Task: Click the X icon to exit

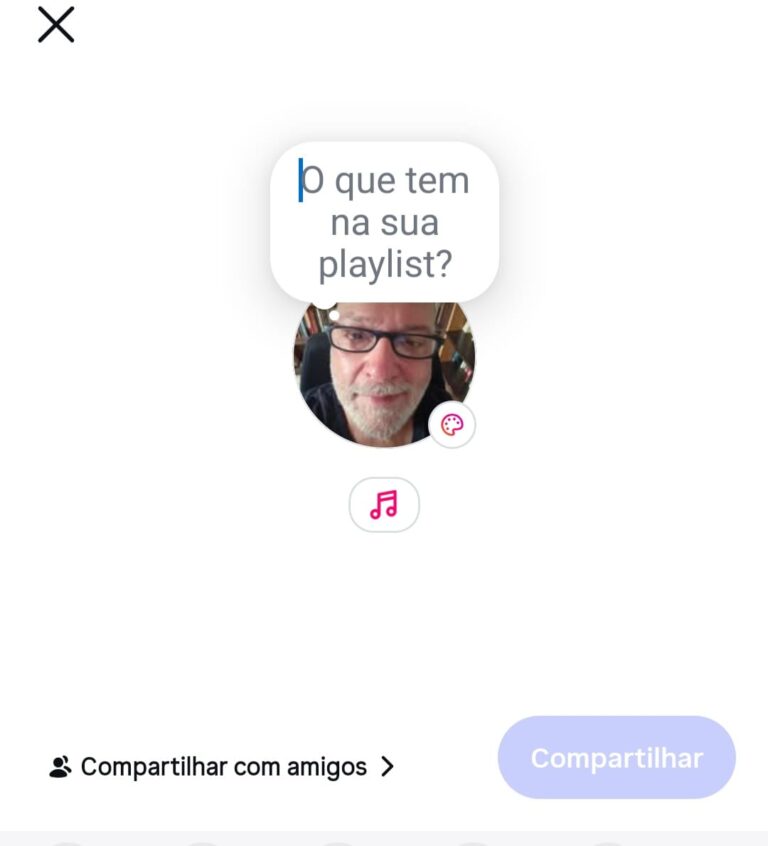Action: tap(55, 26)
